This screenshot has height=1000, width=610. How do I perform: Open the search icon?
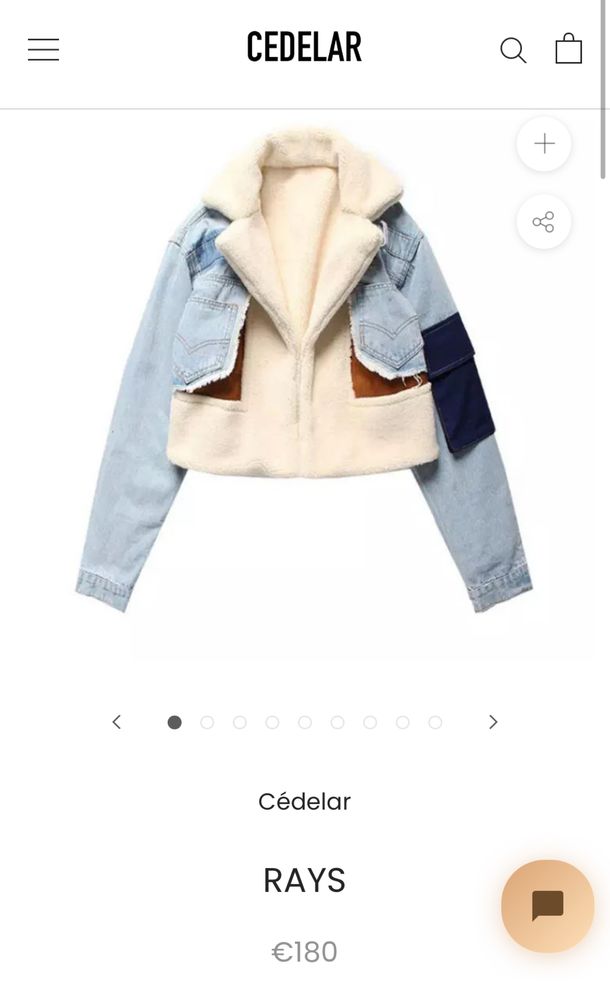pos(513,49)
